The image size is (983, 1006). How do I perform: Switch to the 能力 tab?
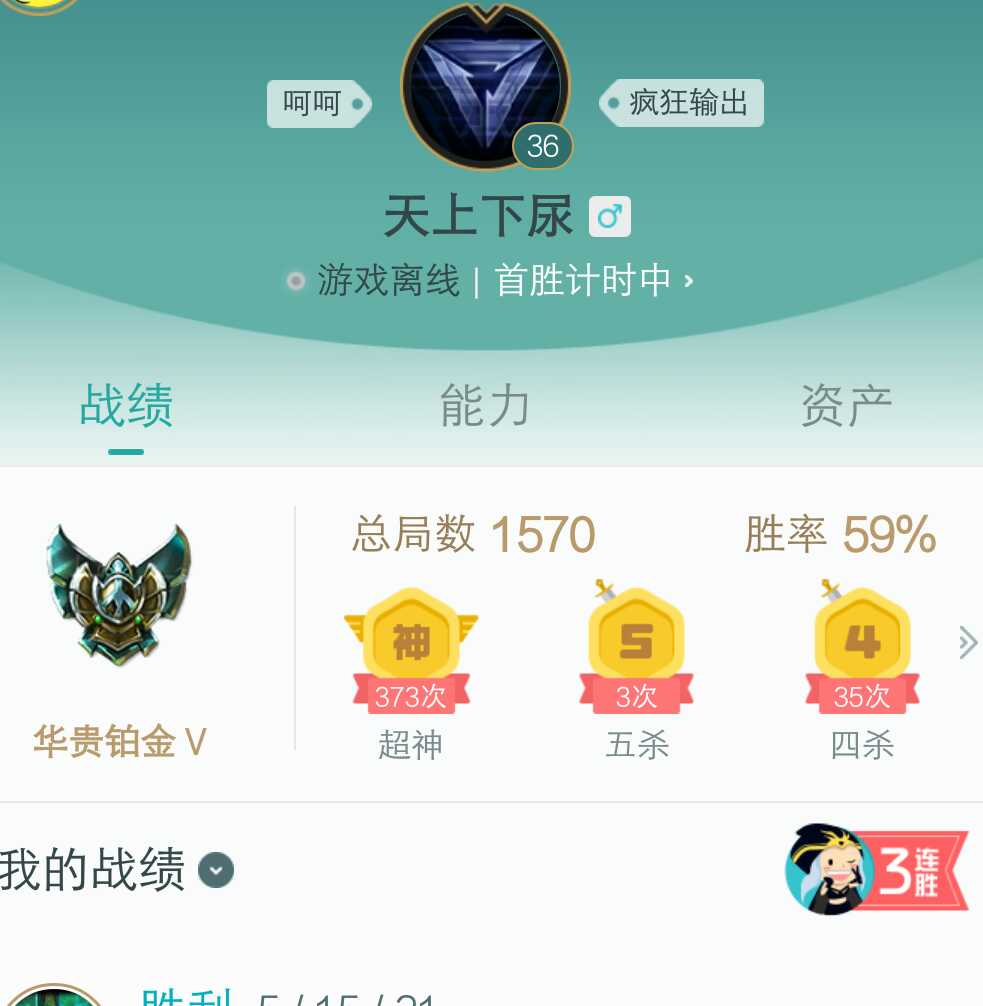pos(485,405)
